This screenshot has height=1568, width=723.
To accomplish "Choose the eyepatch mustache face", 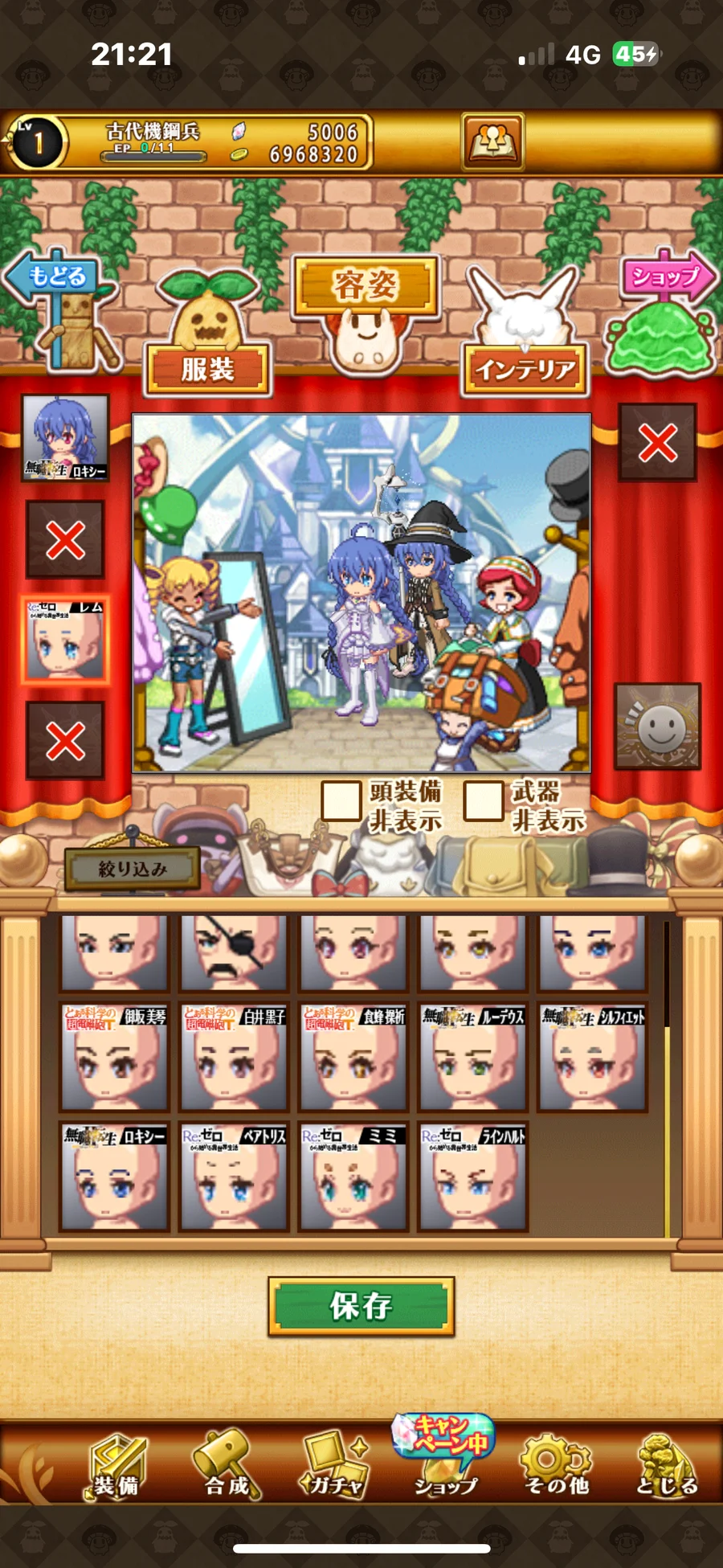I will coord(233,952).
